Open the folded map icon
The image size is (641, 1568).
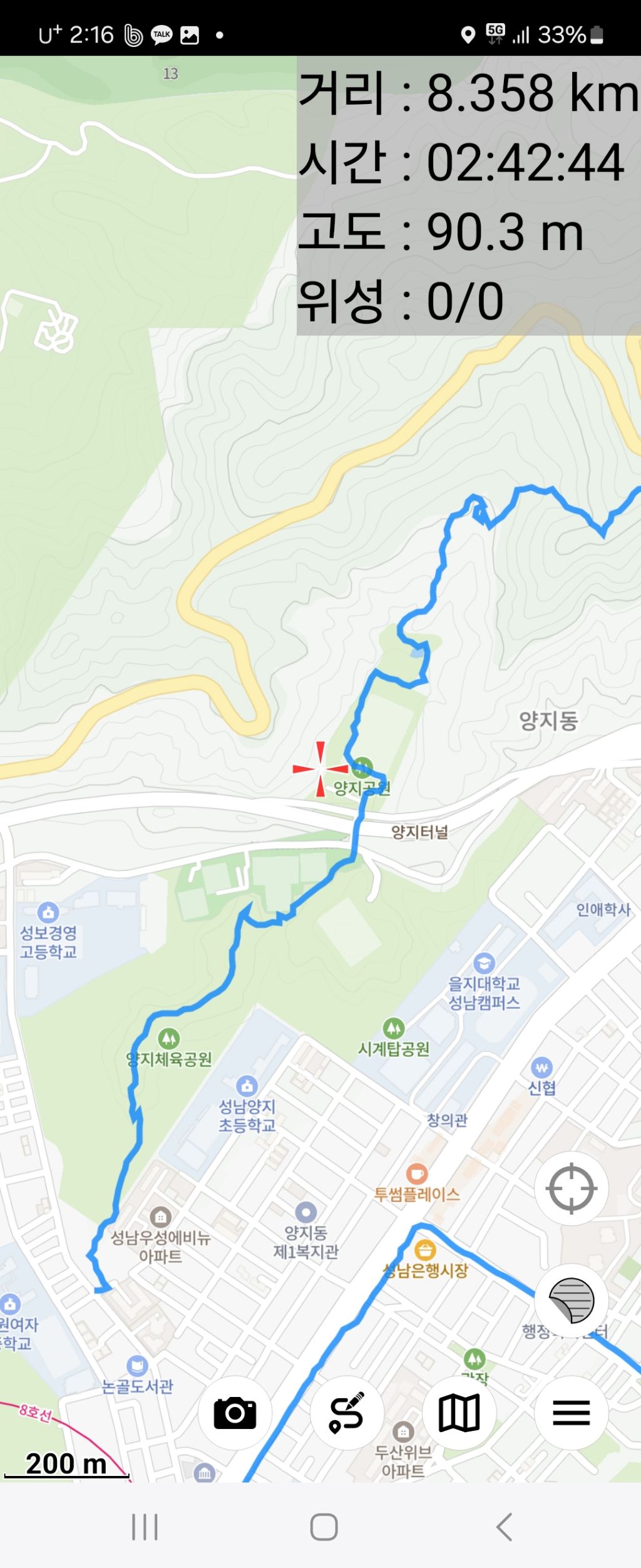tap(459, 1413)
